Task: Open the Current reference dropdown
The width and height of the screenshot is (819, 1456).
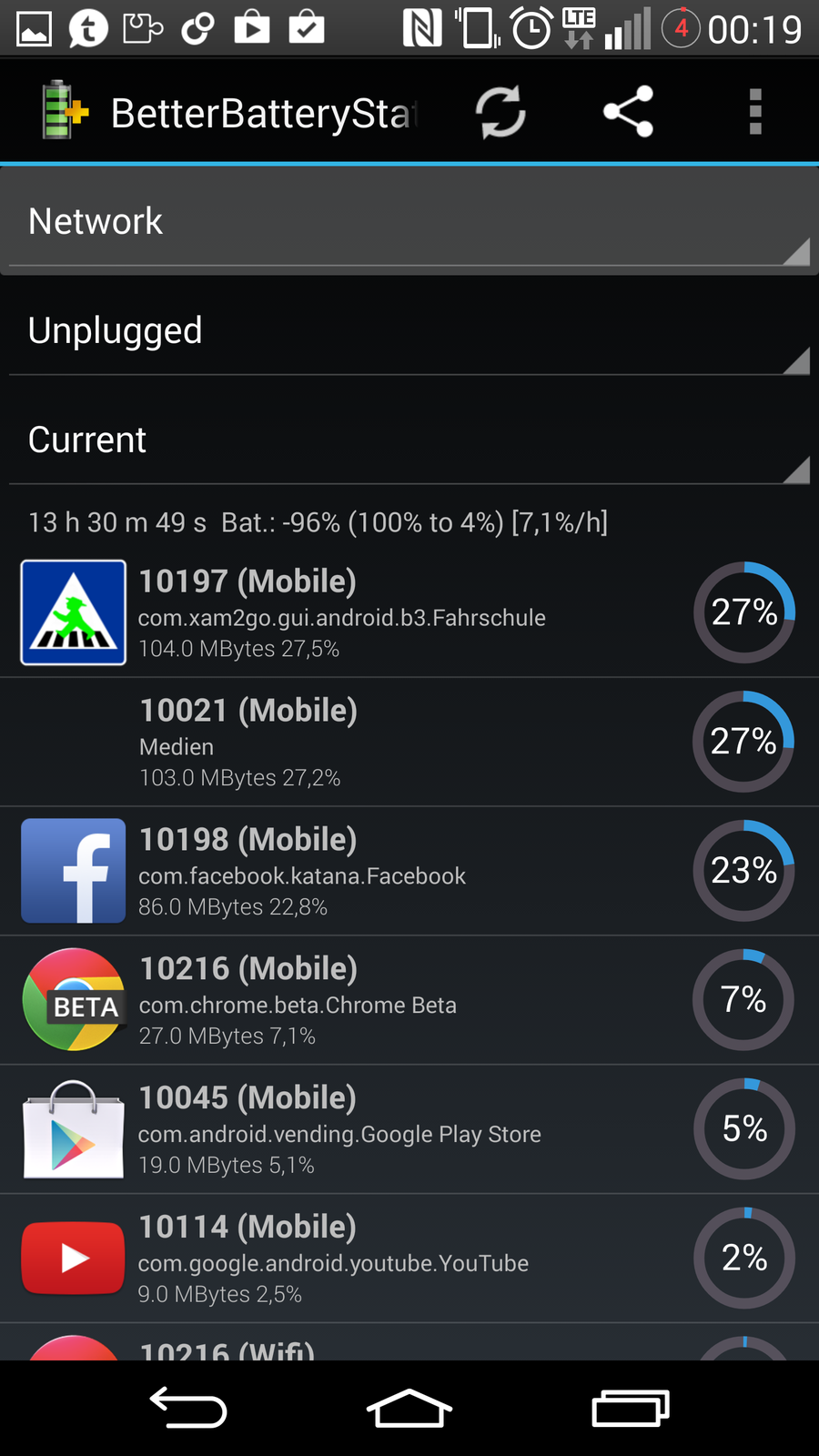Action: [409, 440]
